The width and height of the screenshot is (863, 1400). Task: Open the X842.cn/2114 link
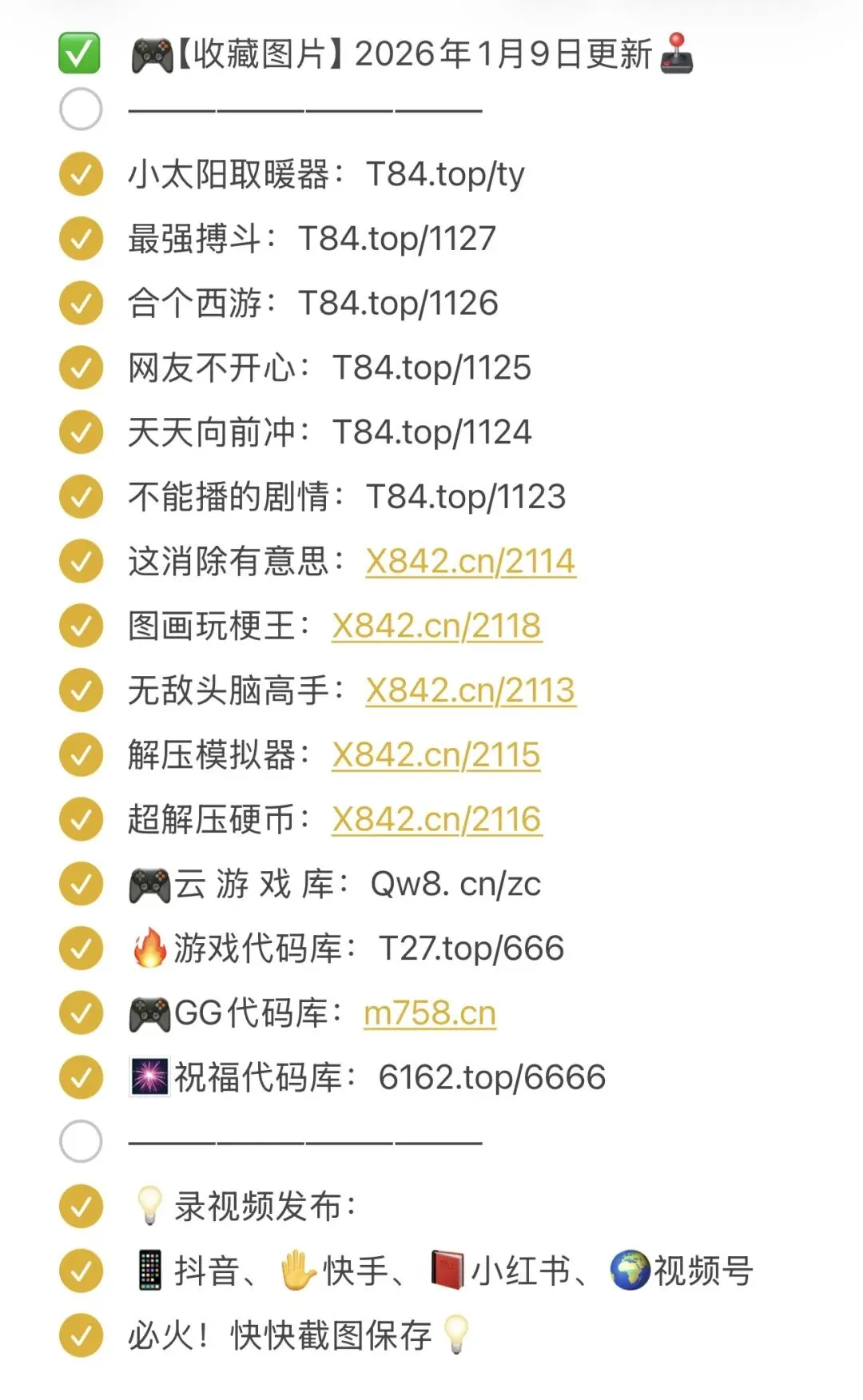point(471,561)
